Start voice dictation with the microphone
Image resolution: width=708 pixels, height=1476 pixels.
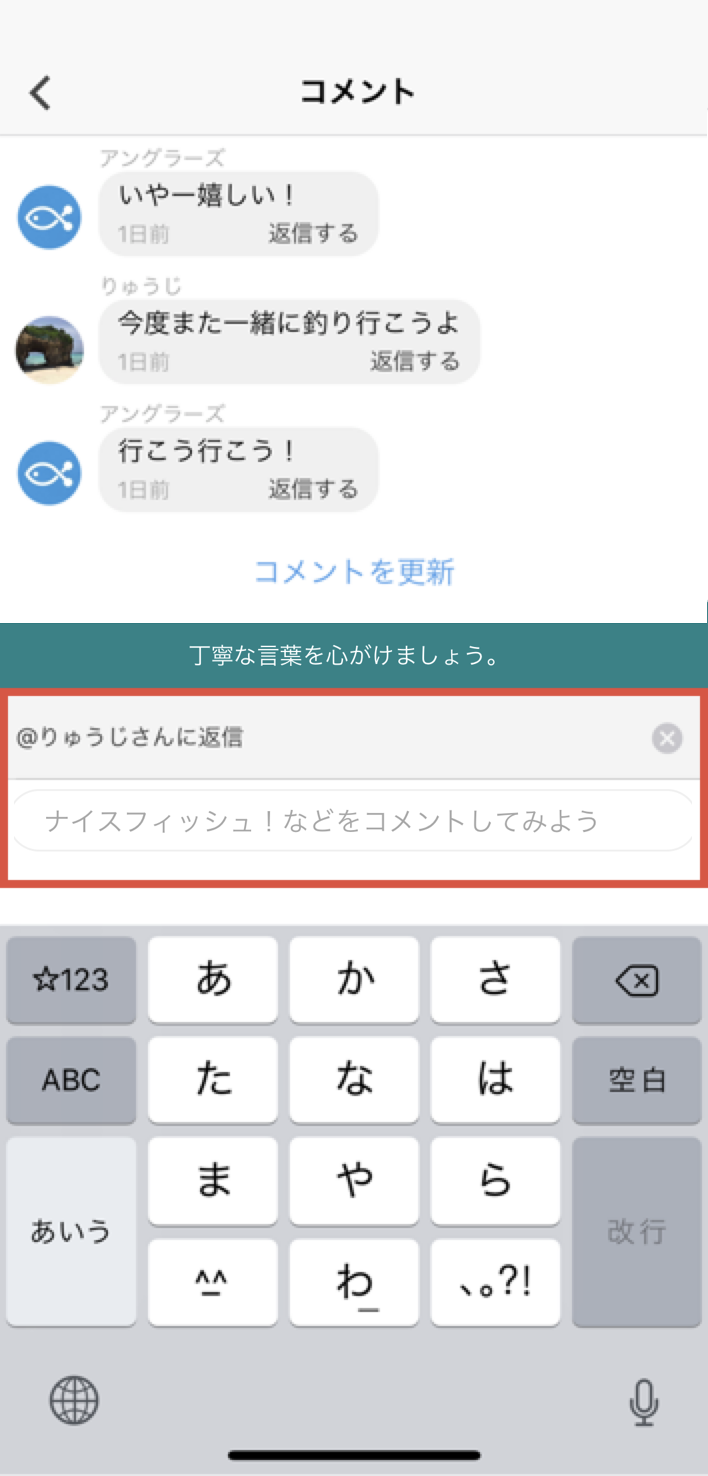pyautogui.click(x=643, y=1401)
